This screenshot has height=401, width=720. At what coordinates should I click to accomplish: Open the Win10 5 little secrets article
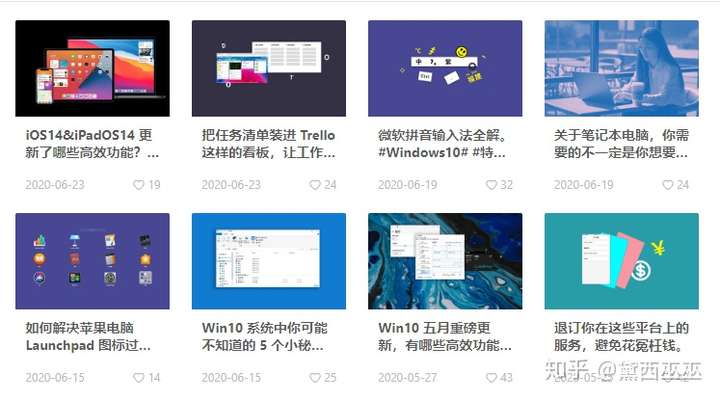(x=268, y=337)
